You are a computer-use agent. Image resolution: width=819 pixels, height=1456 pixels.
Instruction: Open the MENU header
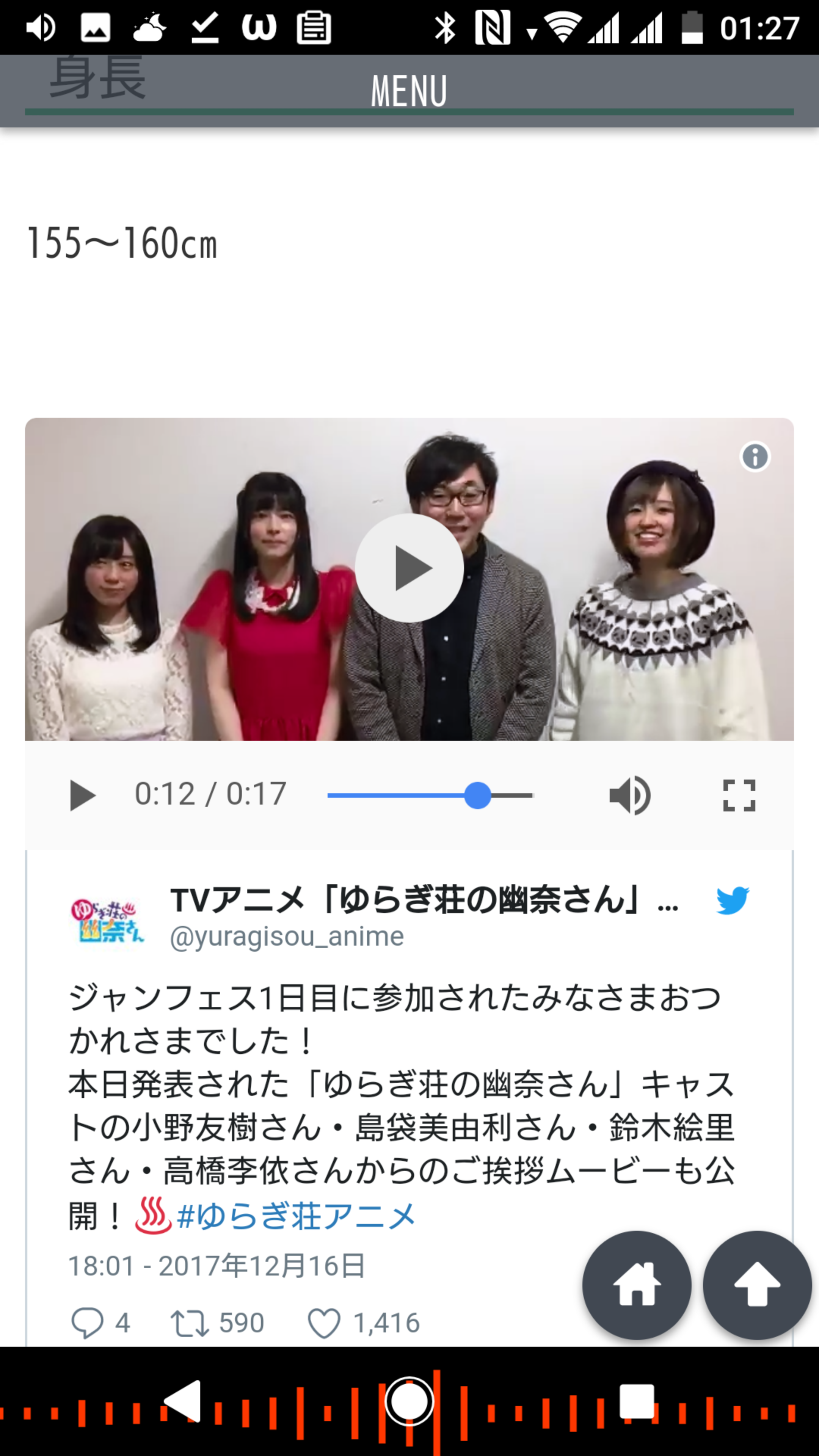[409, 91]
